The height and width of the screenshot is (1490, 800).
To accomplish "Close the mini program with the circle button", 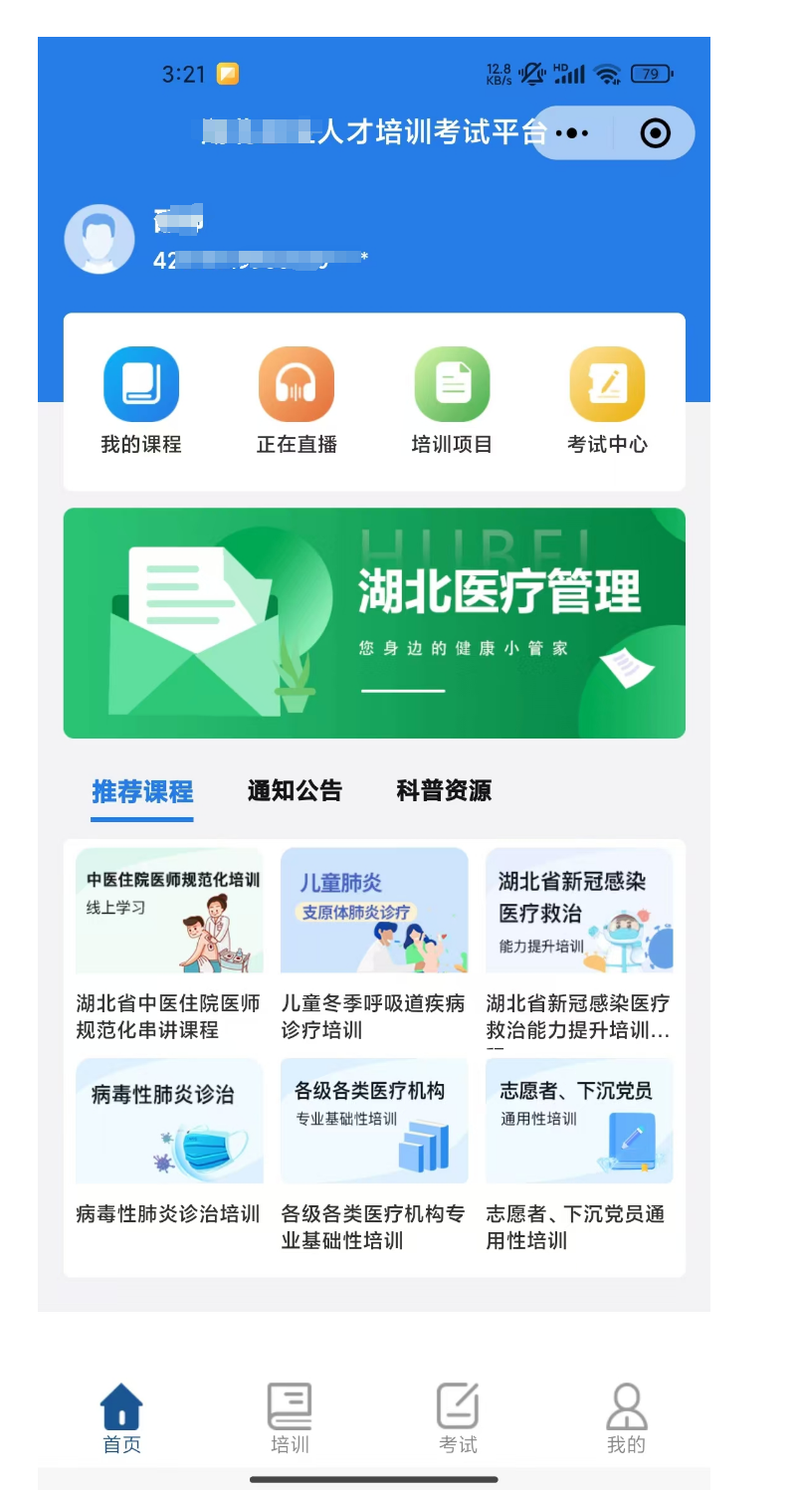I will pos(655,133).
